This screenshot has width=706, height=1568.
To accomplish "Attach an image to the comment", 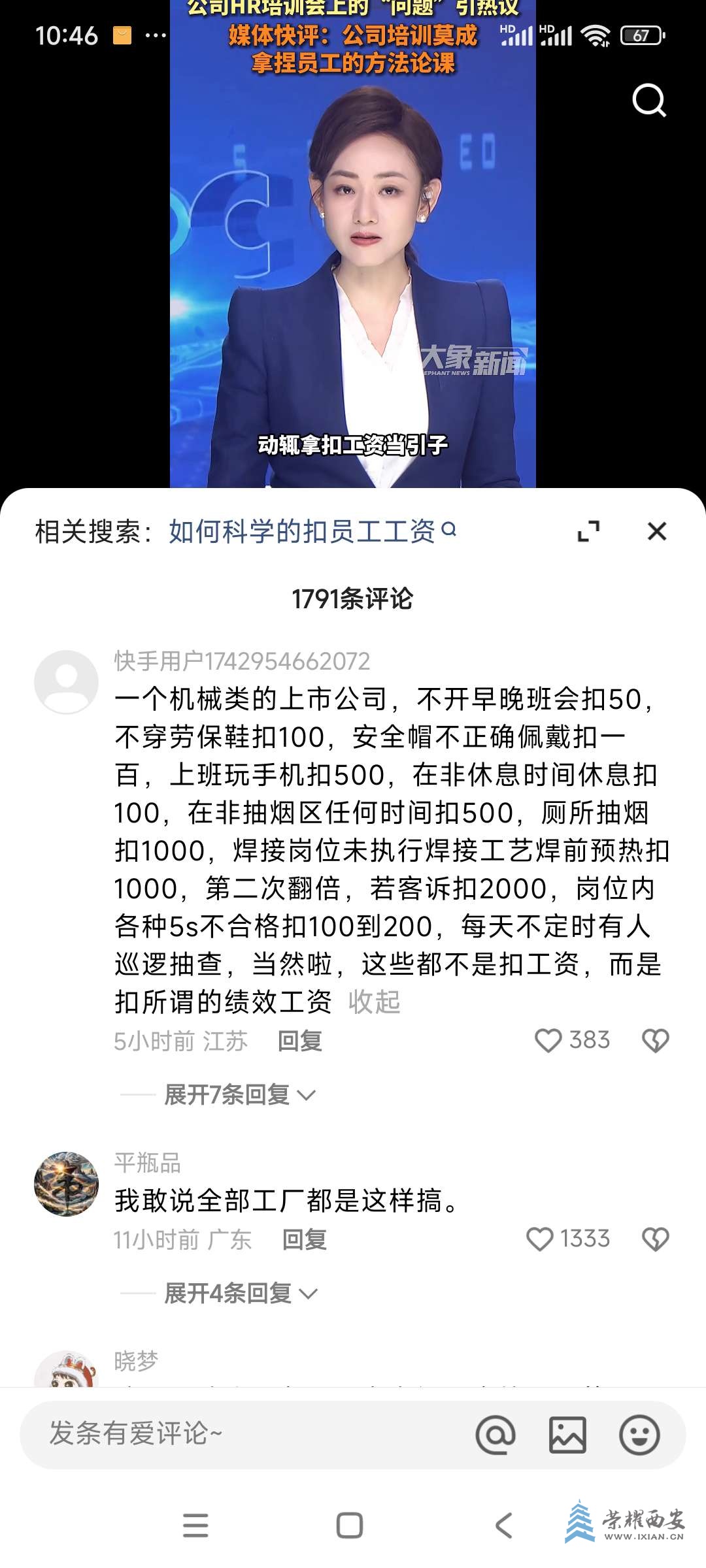I will pos(567,1435).
